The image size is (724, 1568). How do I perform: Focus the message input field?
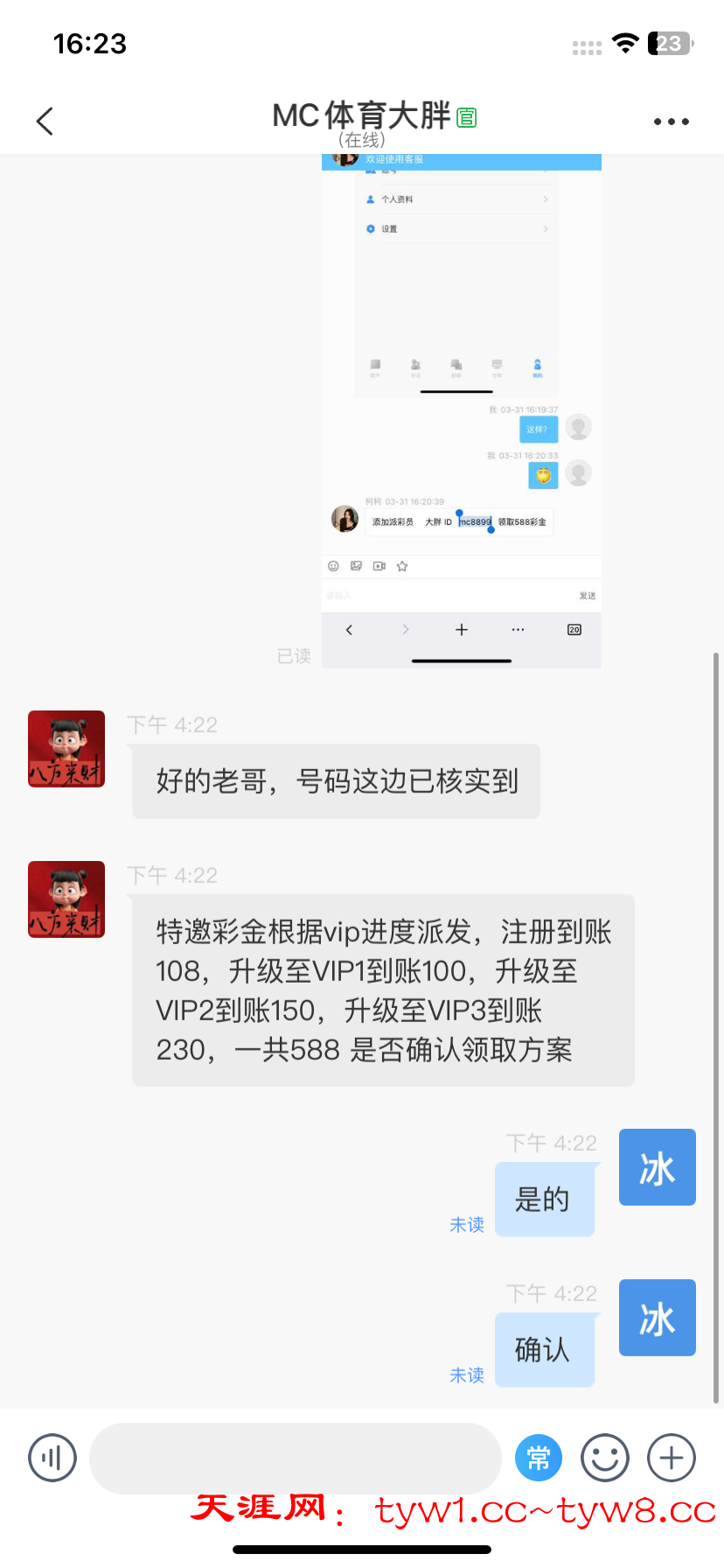[295, 1458]
